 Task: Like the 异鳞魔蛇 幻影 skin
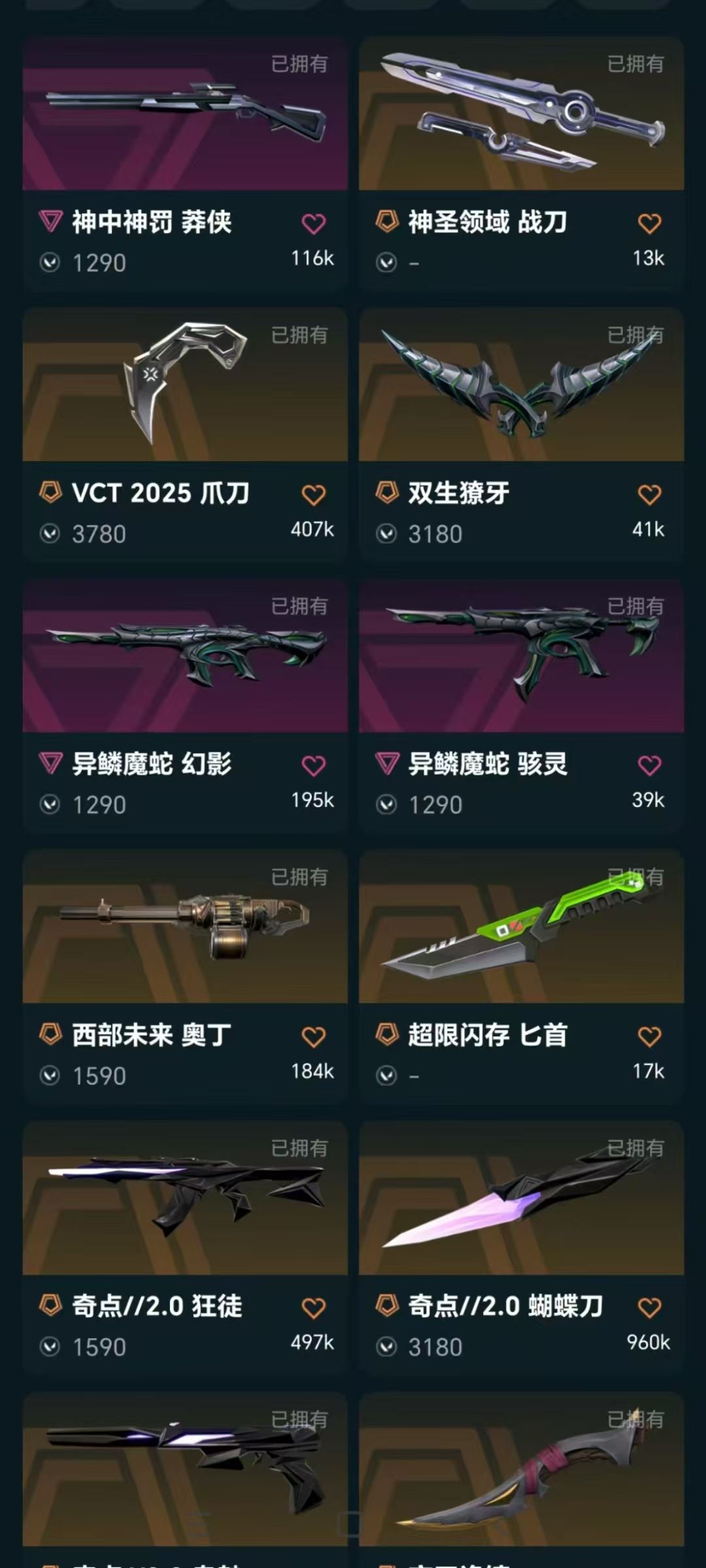[314, 765]
